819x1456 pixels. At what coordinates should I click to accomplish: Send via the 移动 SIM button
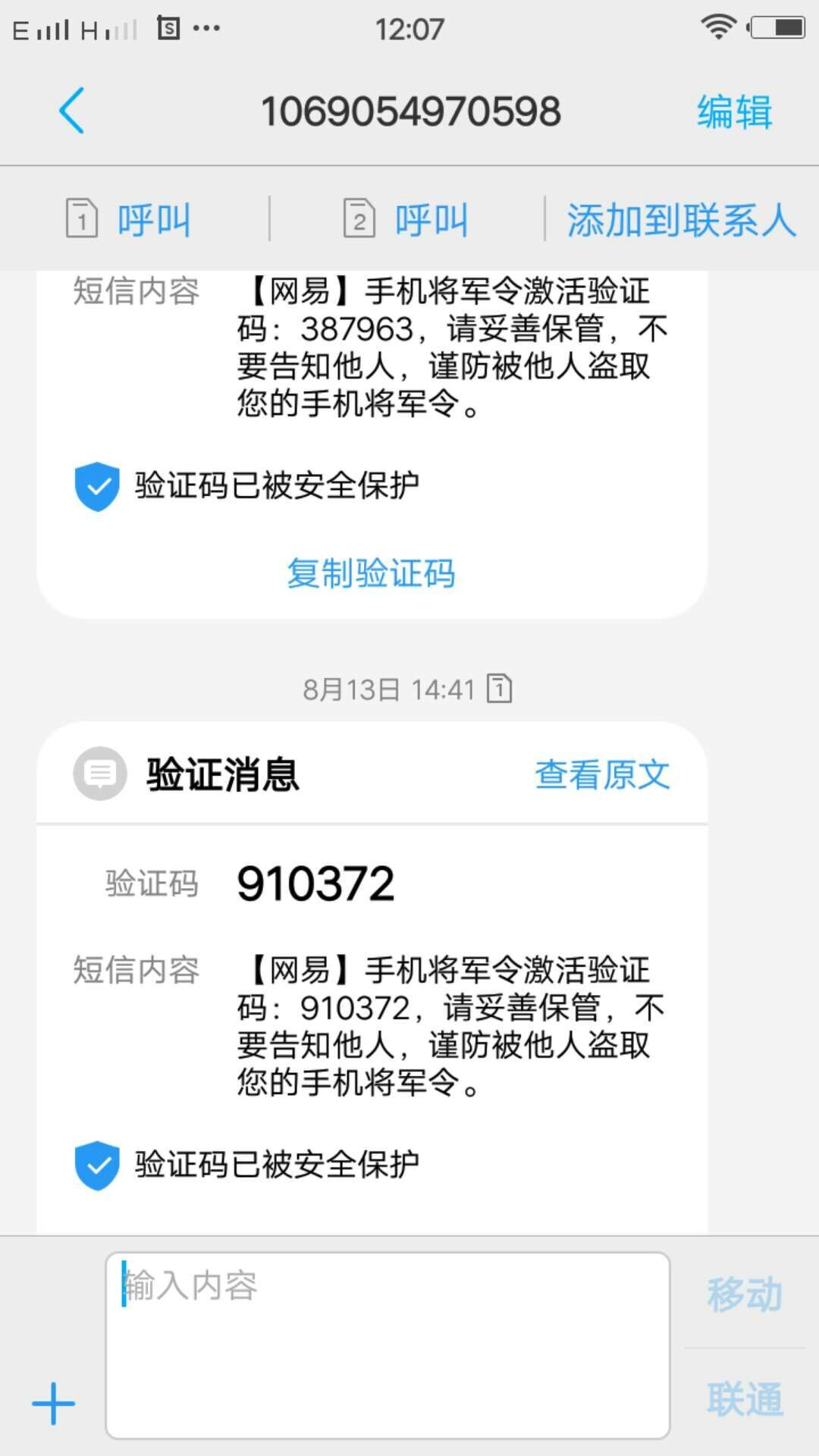tap(745, 1294)
